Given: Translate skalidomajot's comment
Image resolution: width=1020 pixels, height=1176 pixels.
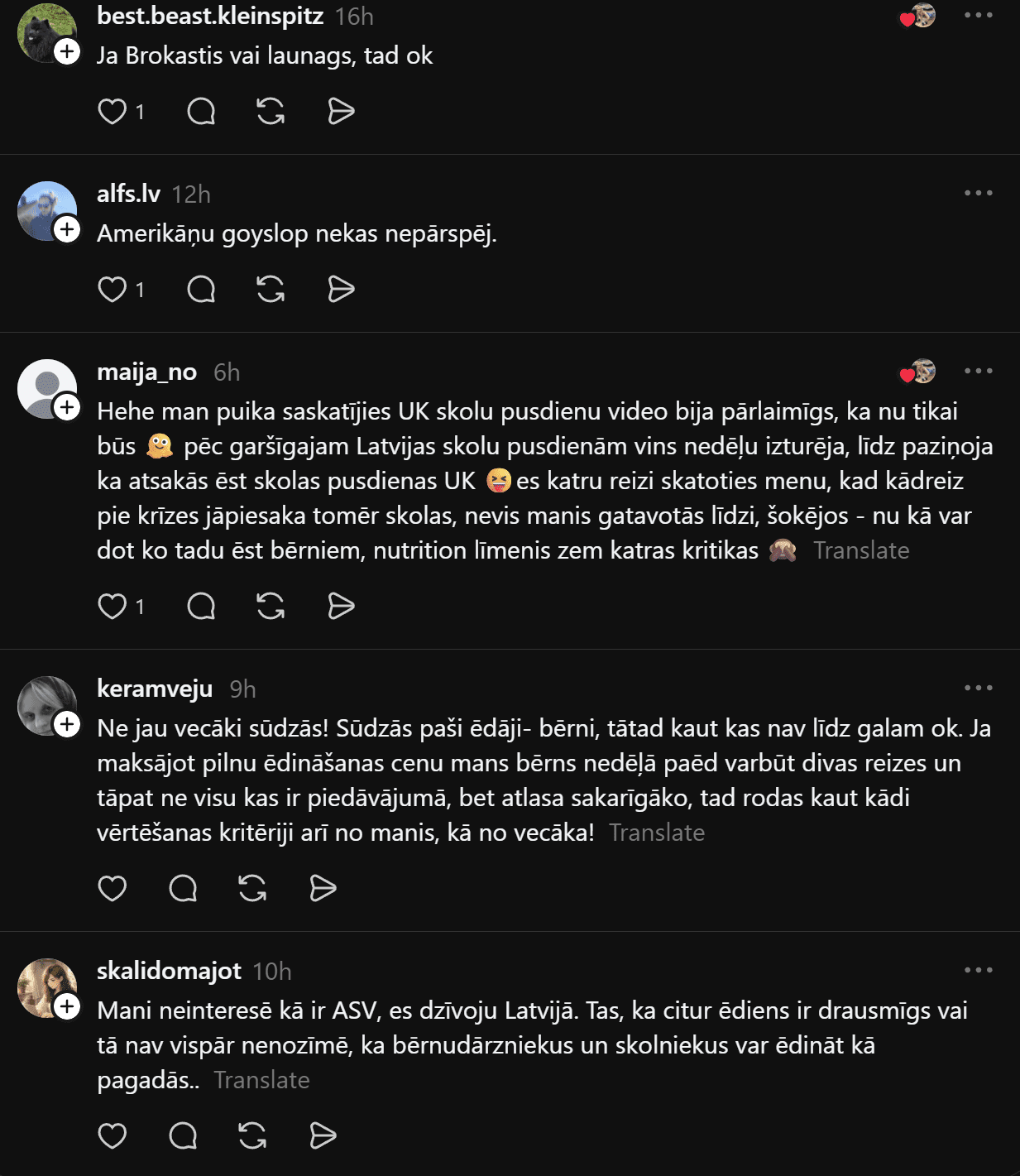Looking at the screenshot, I should click(261, 1080).
